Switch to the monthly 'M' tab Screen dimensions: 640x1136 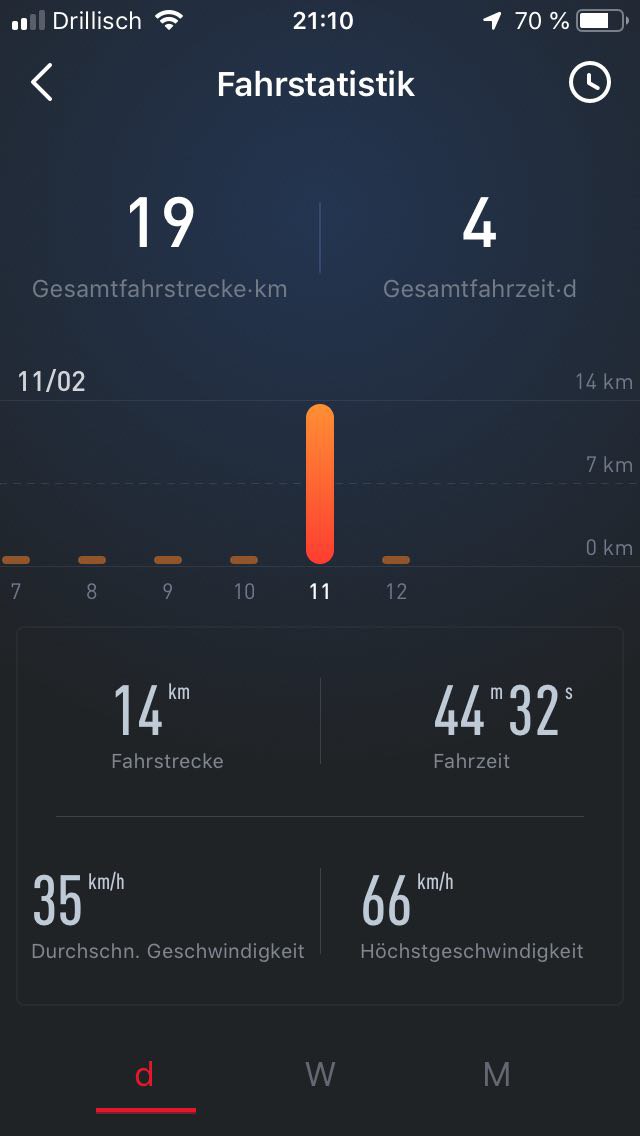[496, 1075]
